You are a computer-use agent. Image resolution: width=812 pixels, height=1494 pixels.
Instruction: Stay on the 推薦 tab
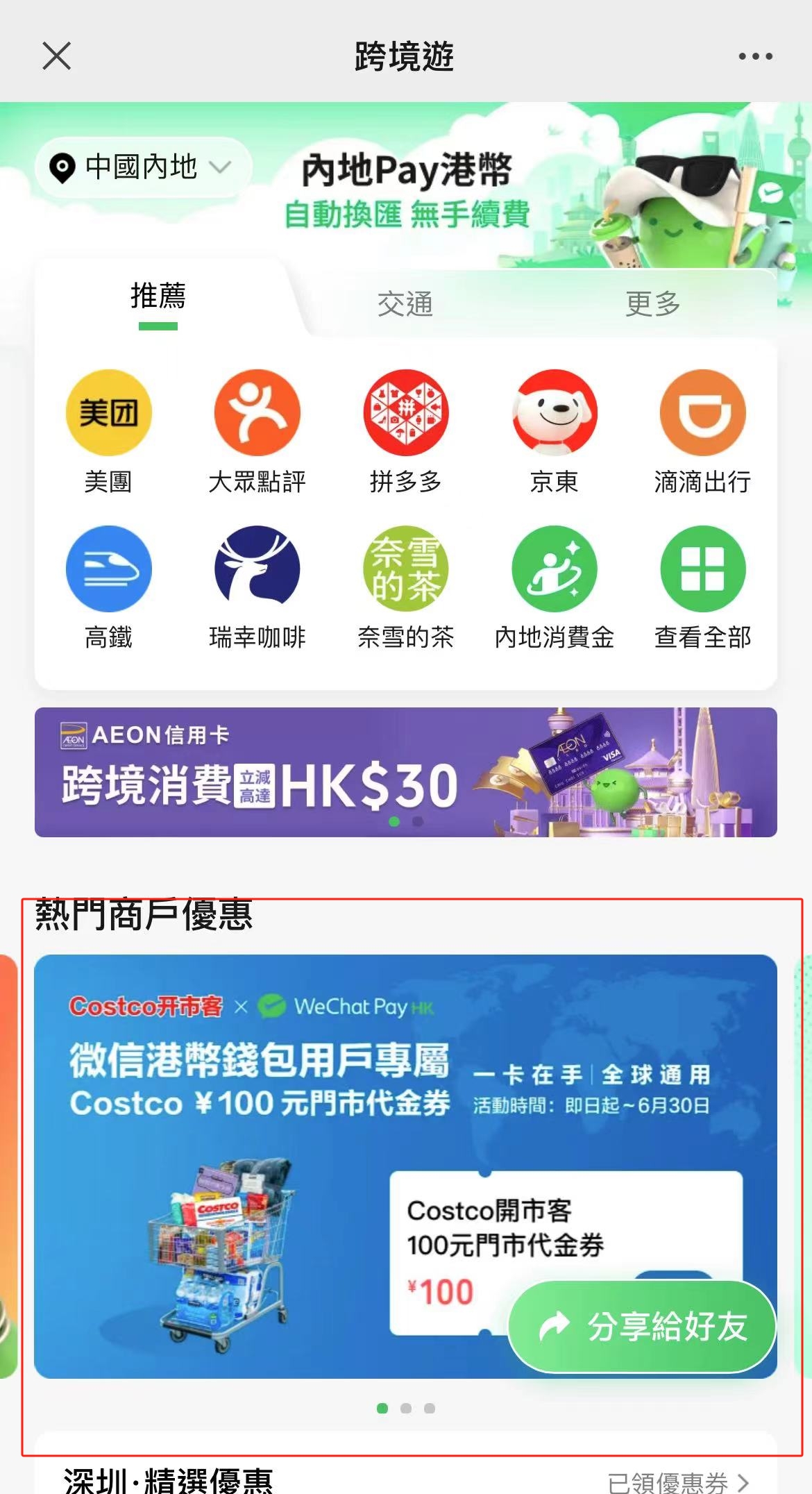click(158, 297)
